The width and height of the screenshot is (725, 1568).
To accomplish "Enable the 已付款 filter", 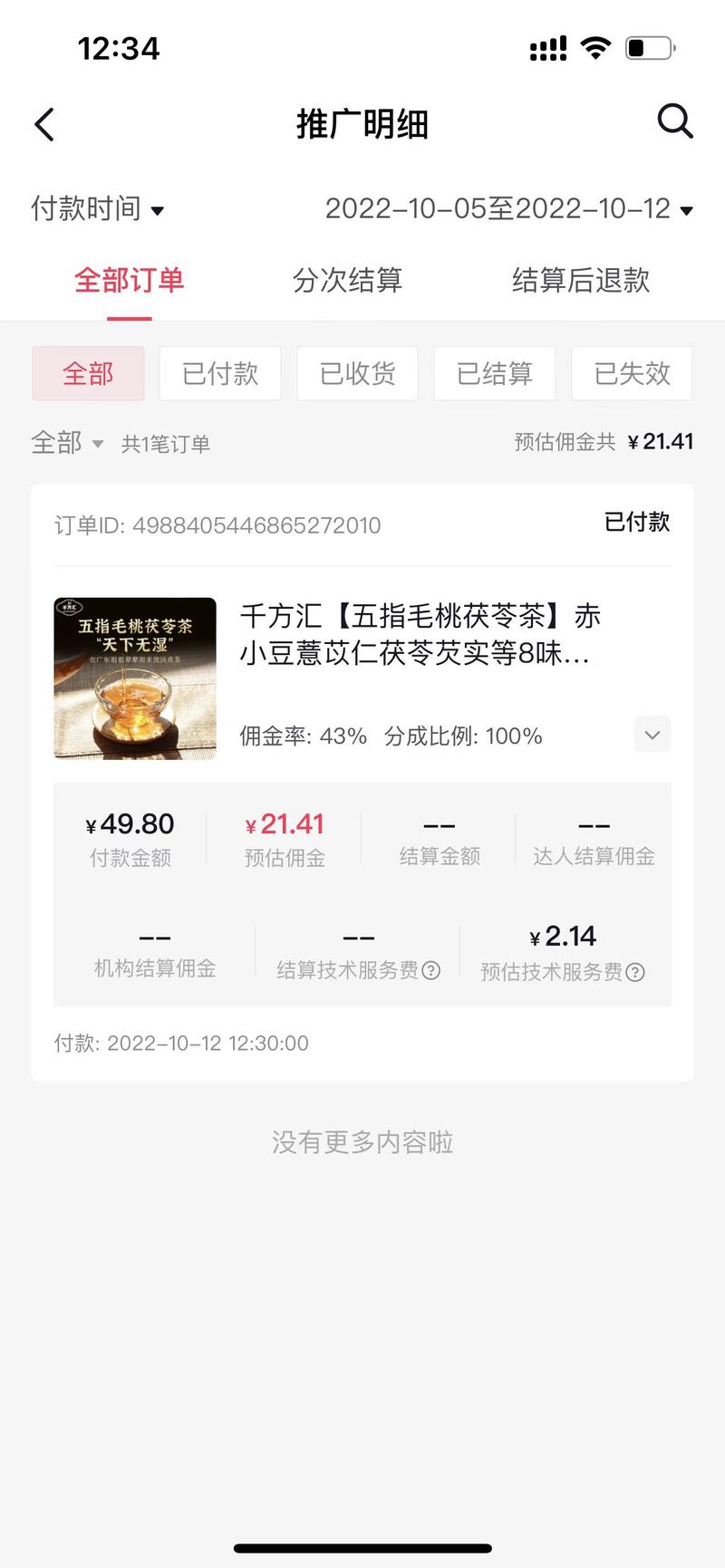I will point(219,373).
